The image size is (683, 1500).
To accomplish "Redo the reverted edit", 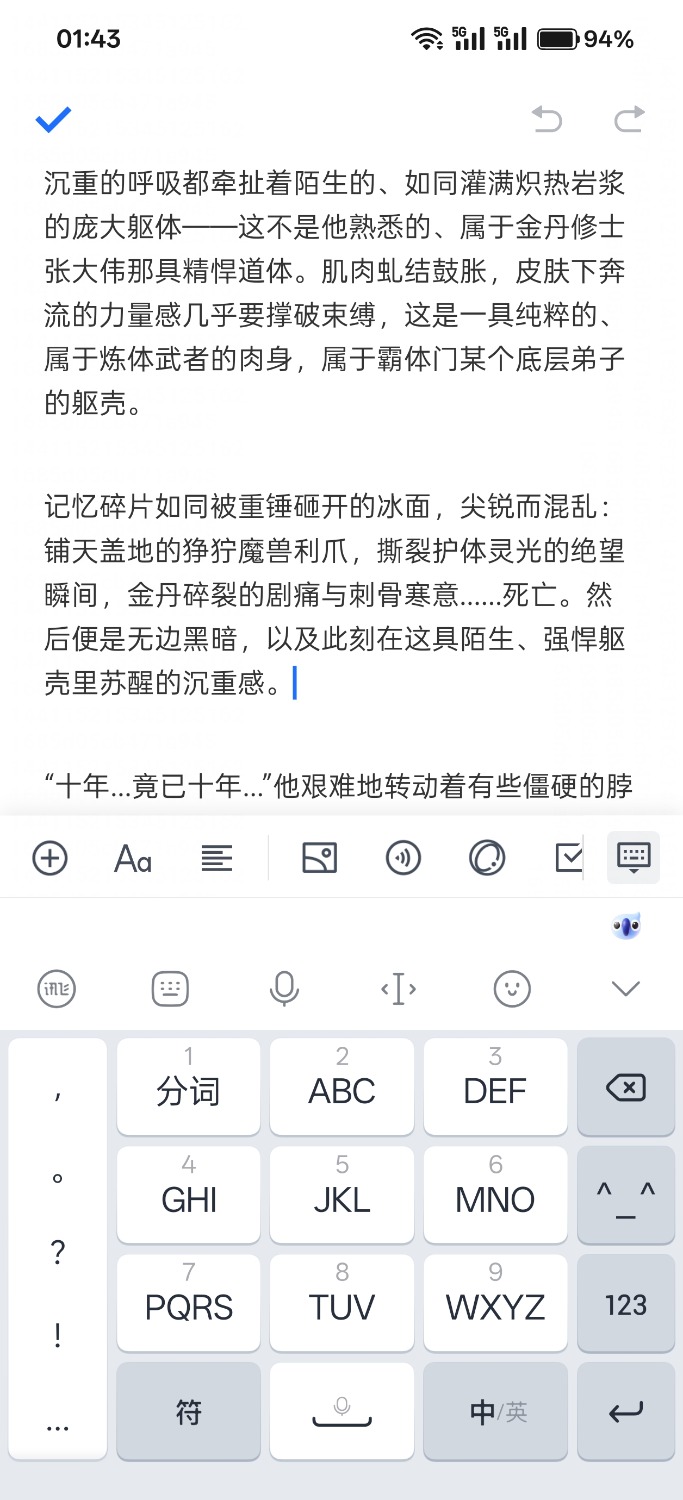I will (629, 120).
